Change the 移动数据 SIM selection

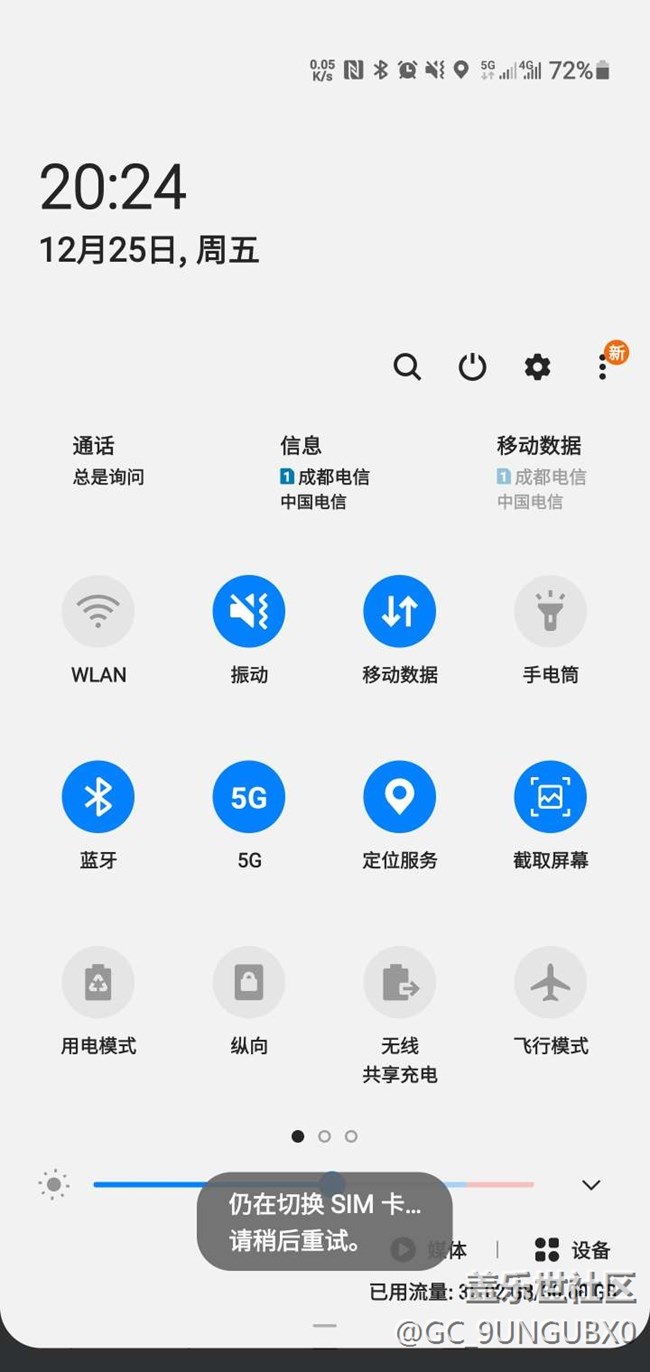[x=540, y=473]
